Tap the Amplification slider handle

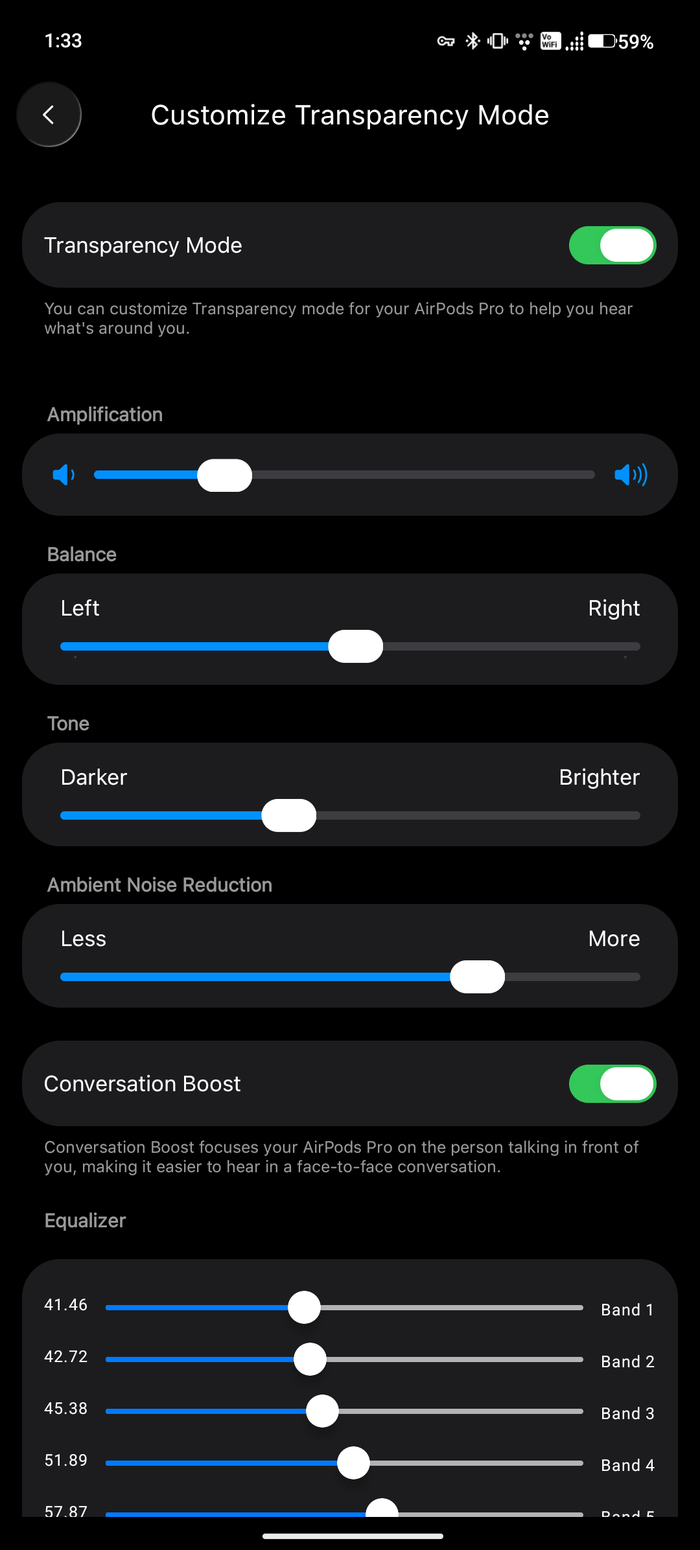tap(224, 475)
